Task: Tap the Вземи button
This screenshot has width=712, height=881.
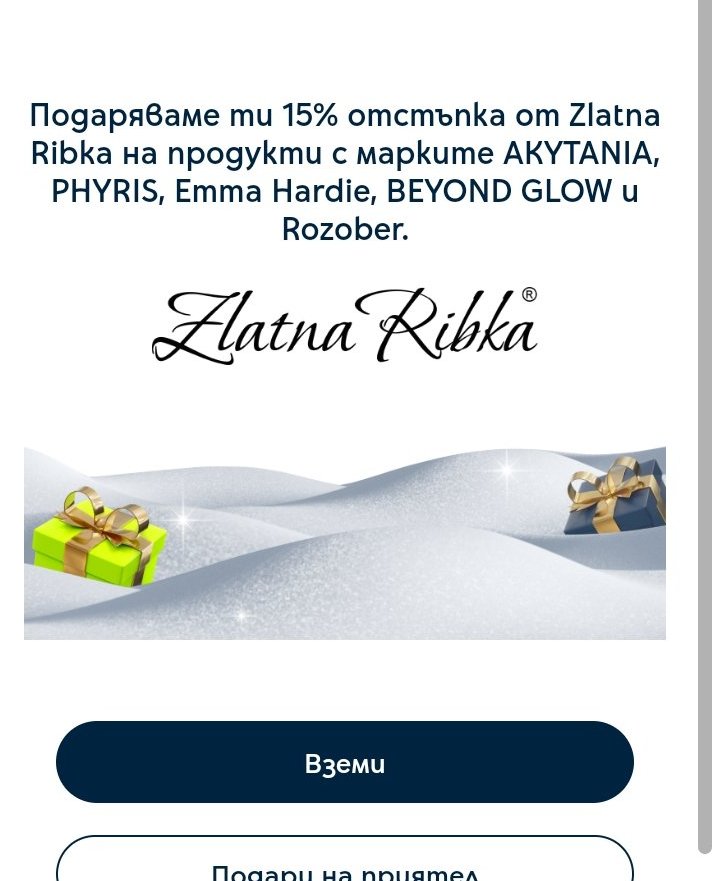Action: (345, 762)
